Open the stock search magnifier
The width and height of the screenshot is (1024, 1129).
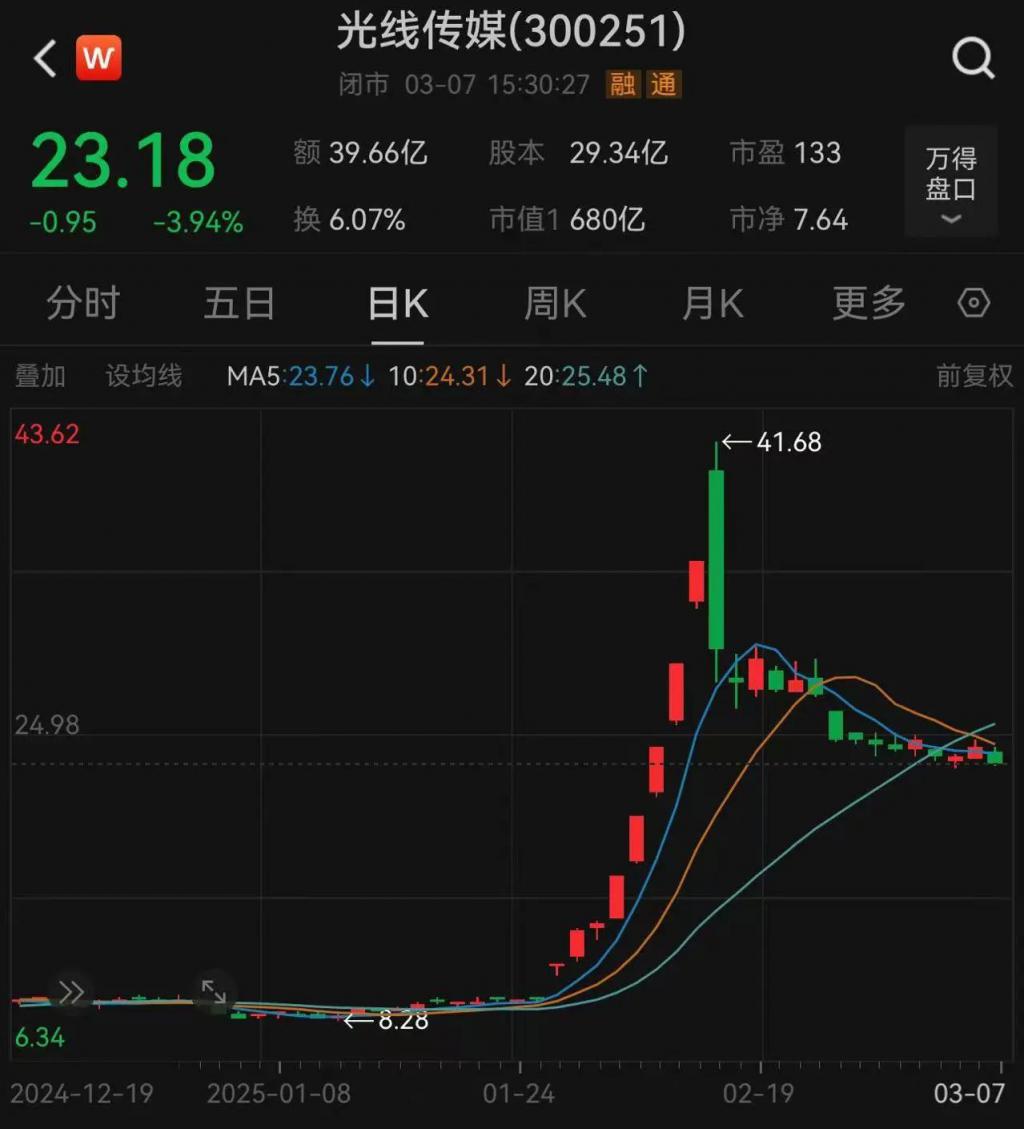click(973, 59)
